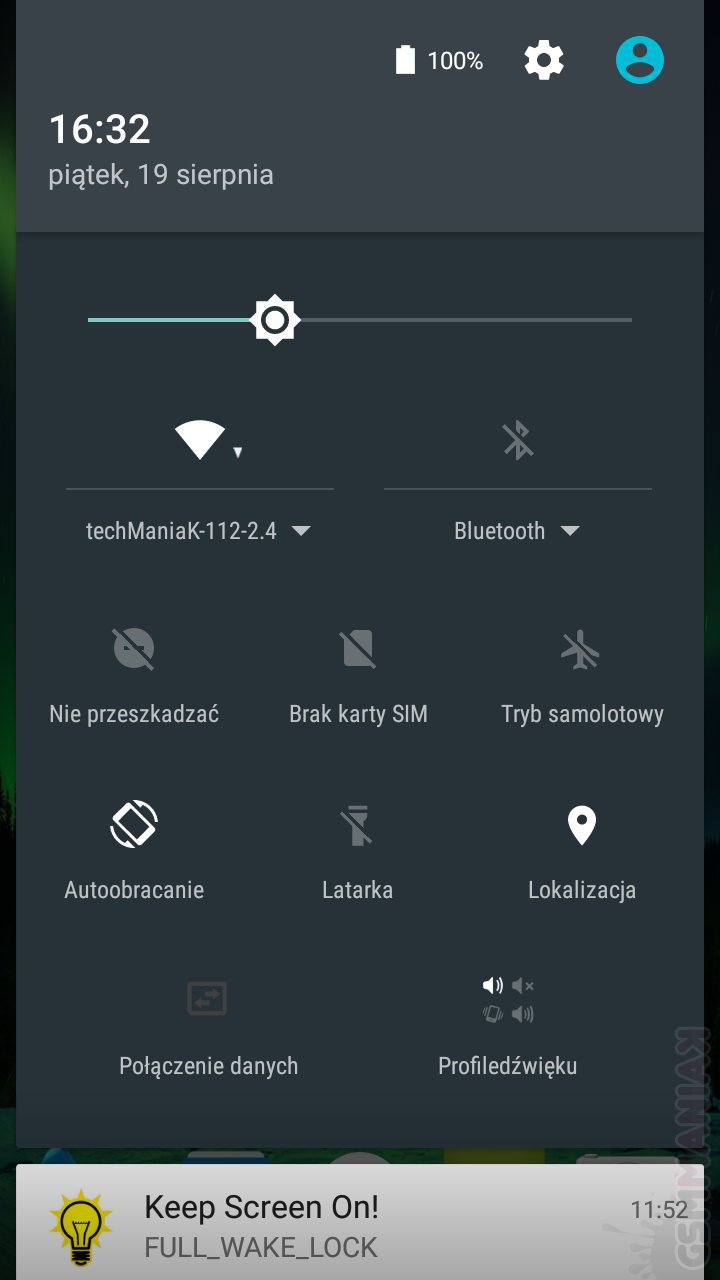Open the user profile switcher
Viewport: 720px width, 1280px height.
click(639, 61)
